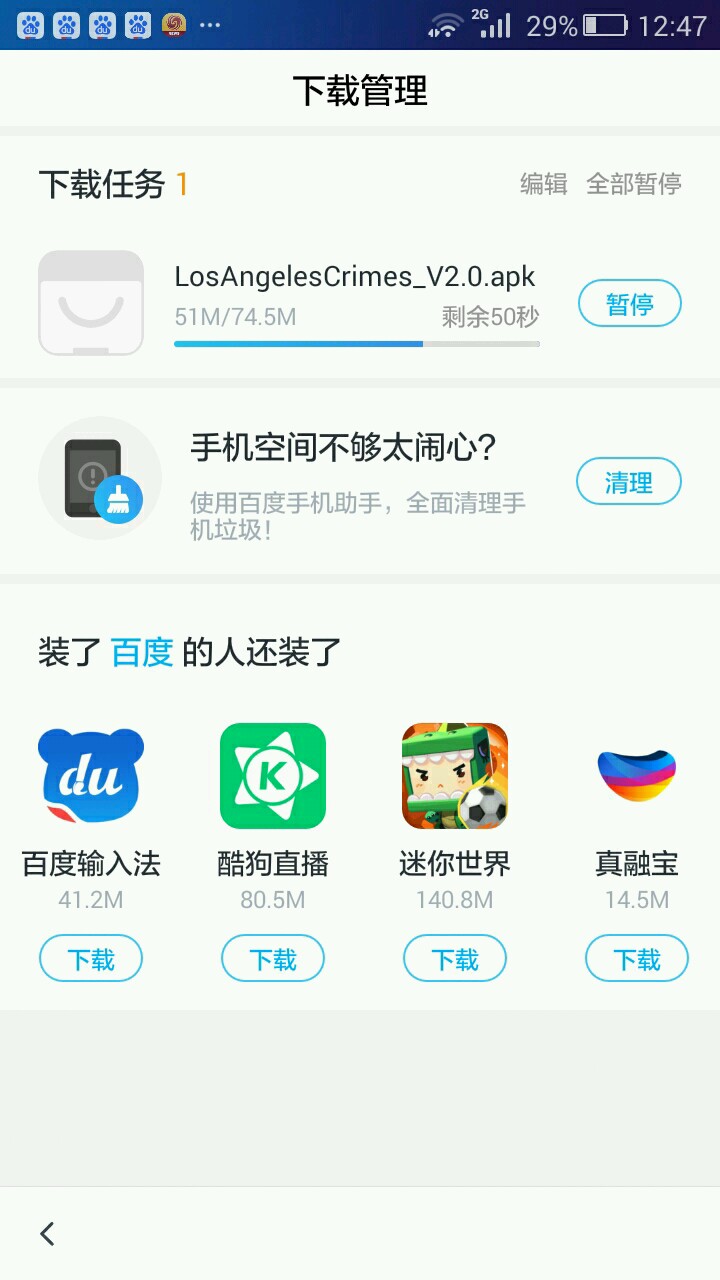
Task: Tap 编辑 to edit download tasks
Action: (x=543, y=184)
